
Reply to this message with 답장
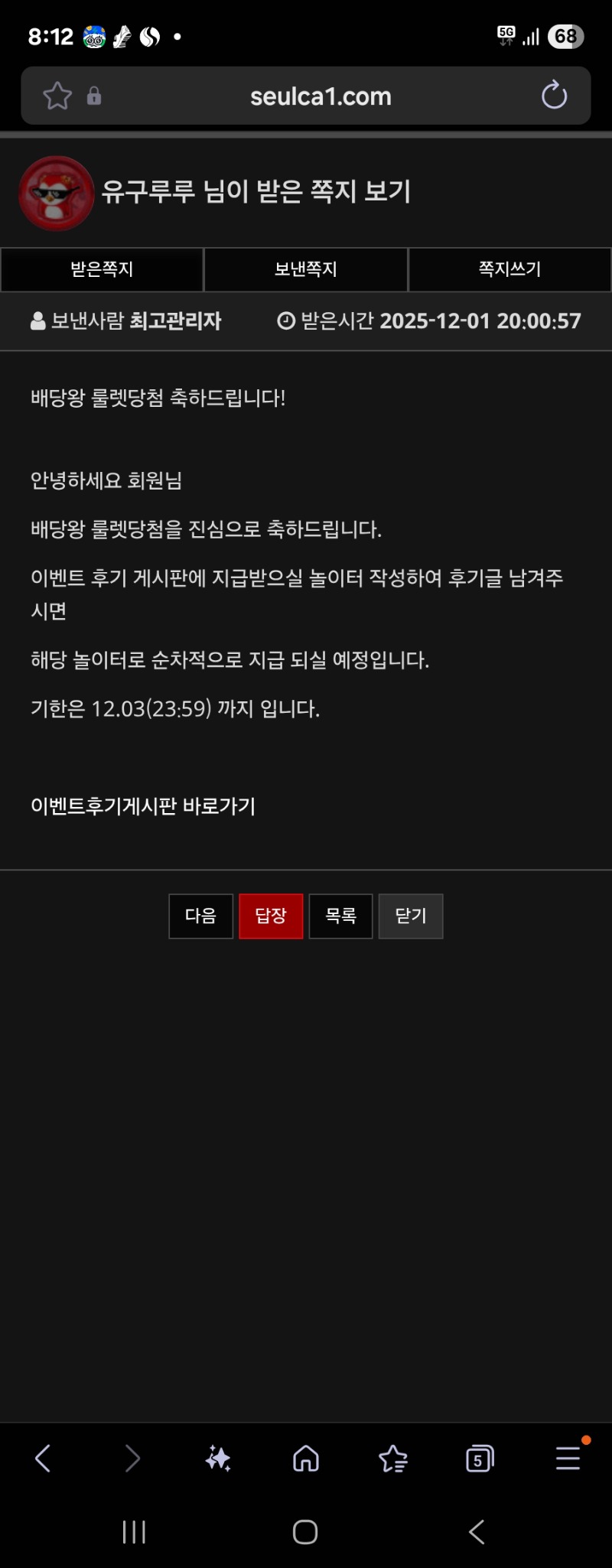tap(271, 916)
